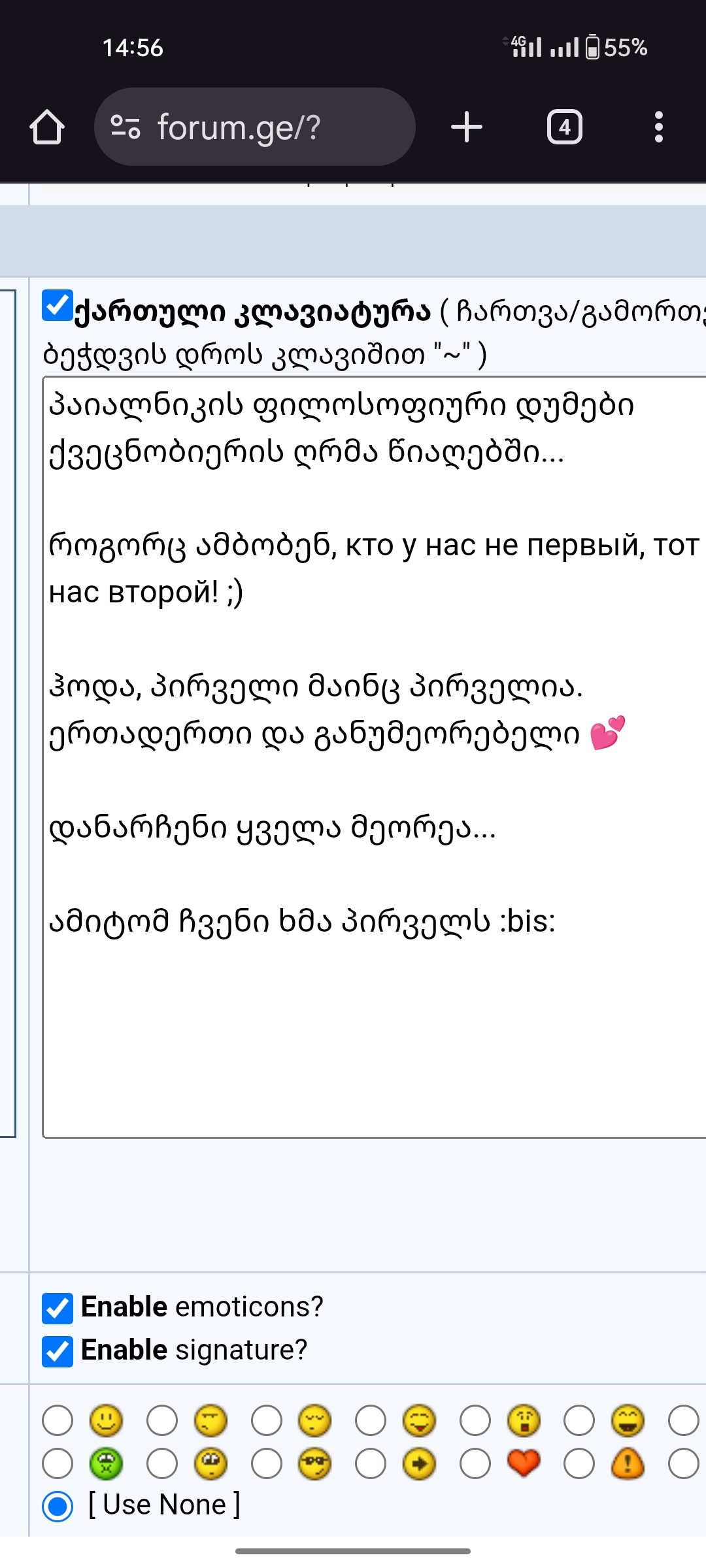The height and width of the screenshot is (1568, 706).
Task: Uncheck the Georgian keyboard checkbox
Action: (57, 305)
